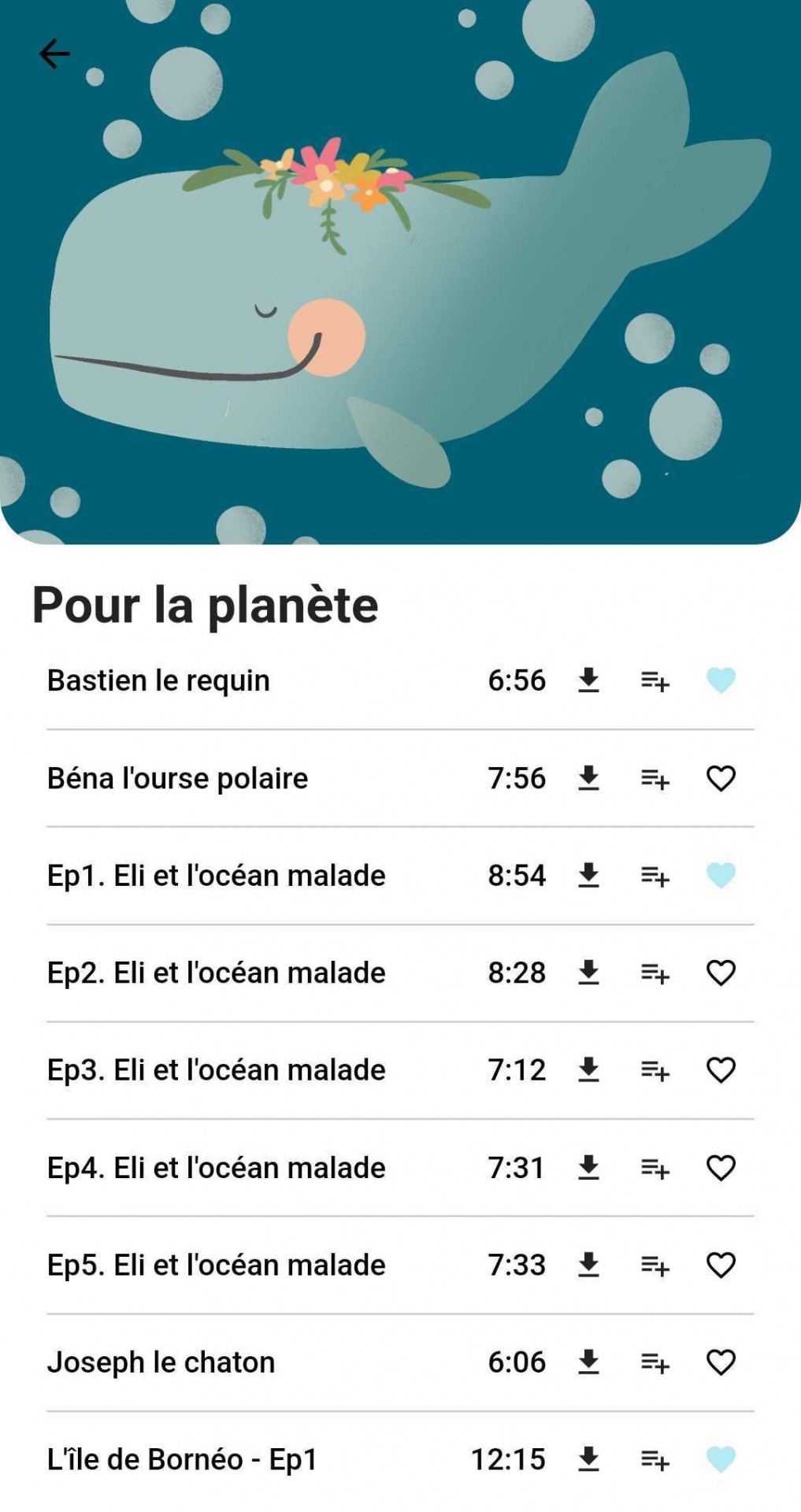This screenshot has height=1512, width=801.
Task: Go back using the top arrow
Action: tap(54, 54)
